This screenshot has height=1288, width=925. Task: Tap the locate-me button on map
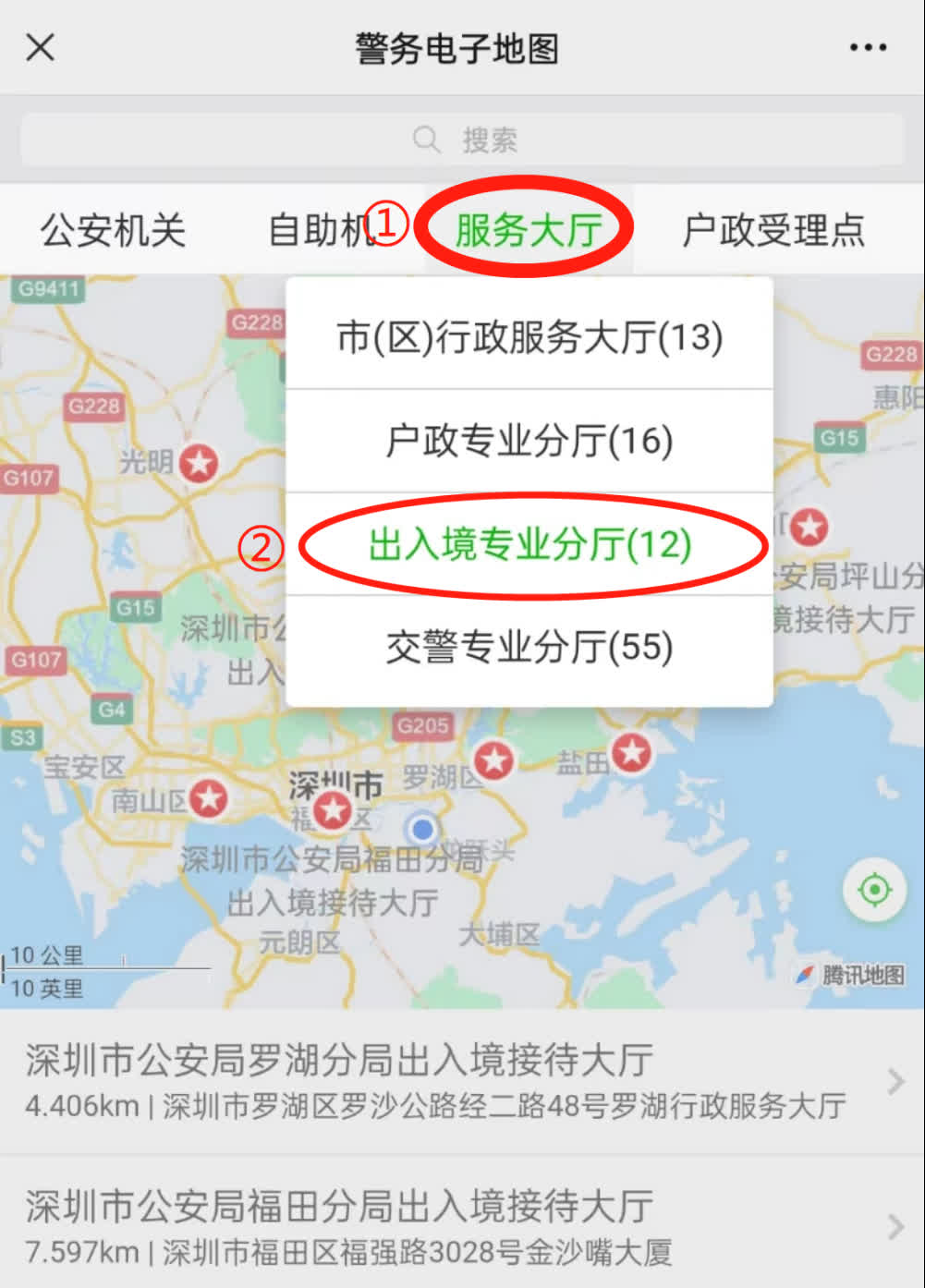[874, 891]
